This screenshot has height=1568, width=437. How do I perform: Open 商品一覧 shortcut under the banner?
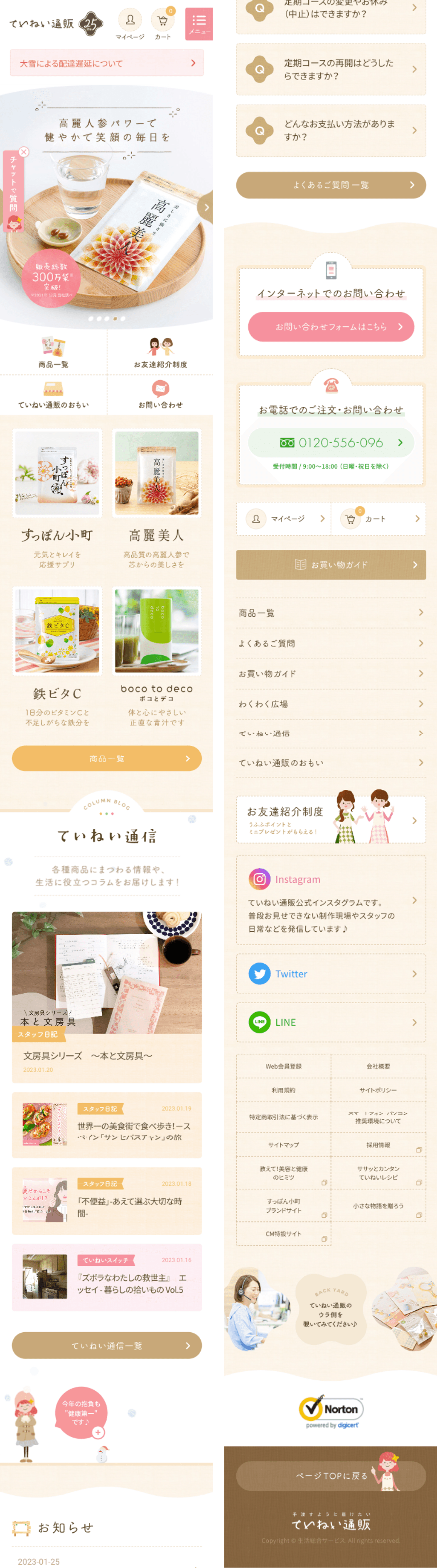(54, 353)
